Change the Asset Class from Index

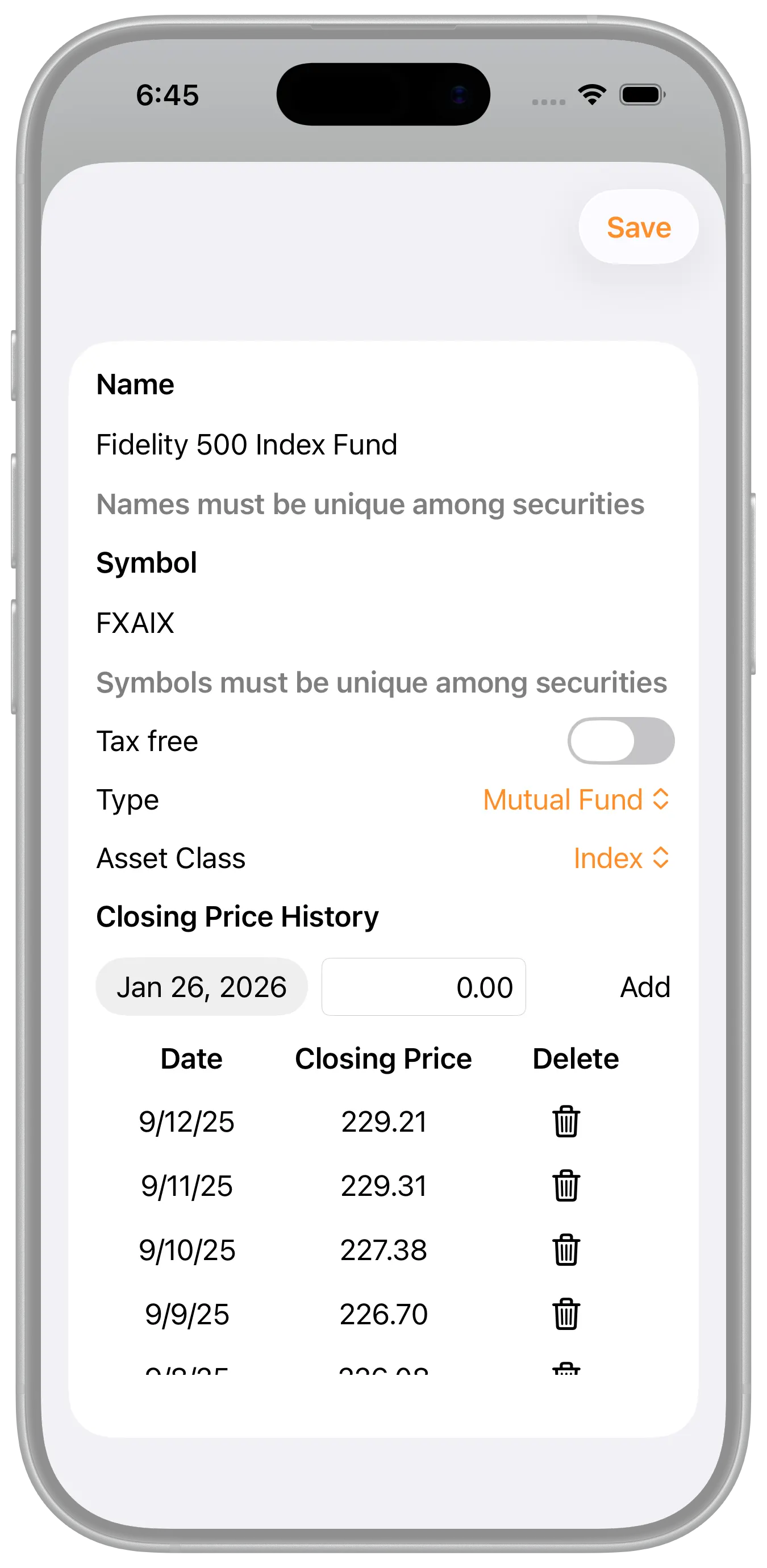[620, 858]
